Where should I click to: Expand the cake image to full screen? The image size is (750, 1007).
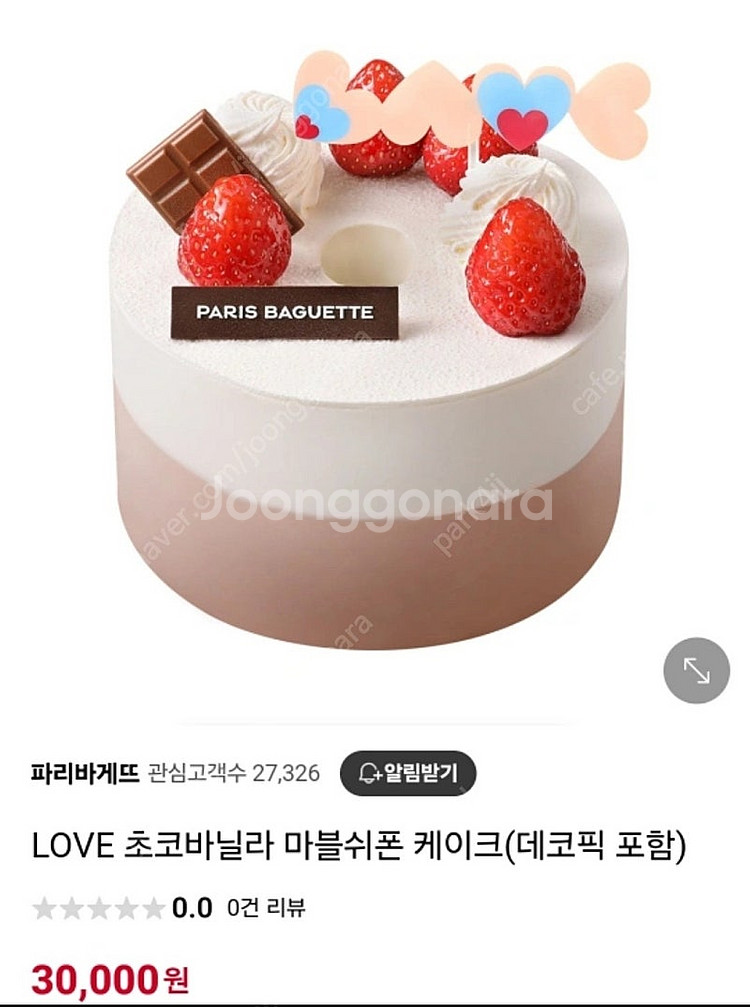[x=696, y=670]
